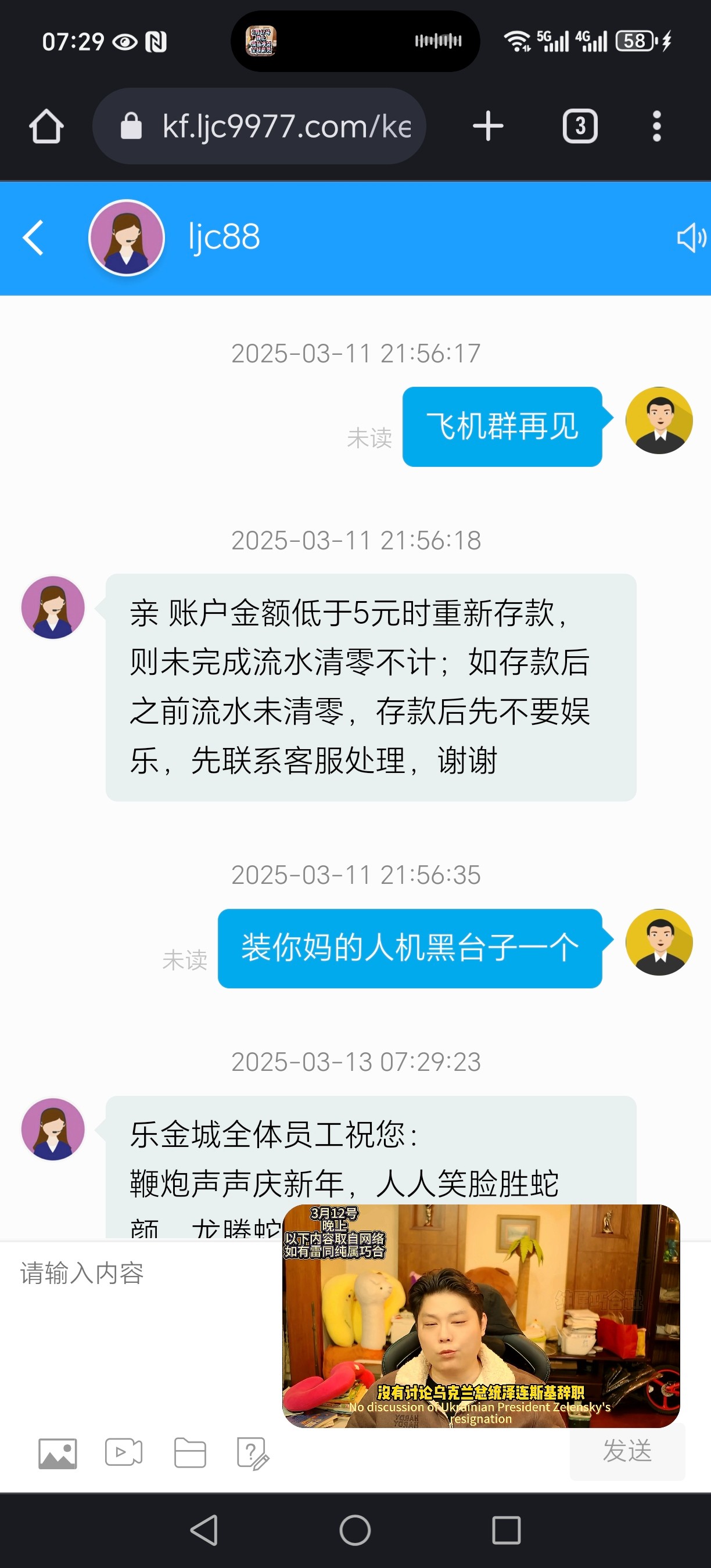The height and width of the screenshot is (1568, 711).
Task: Tap the back arrow in the chat header
Action: (34, 238)
